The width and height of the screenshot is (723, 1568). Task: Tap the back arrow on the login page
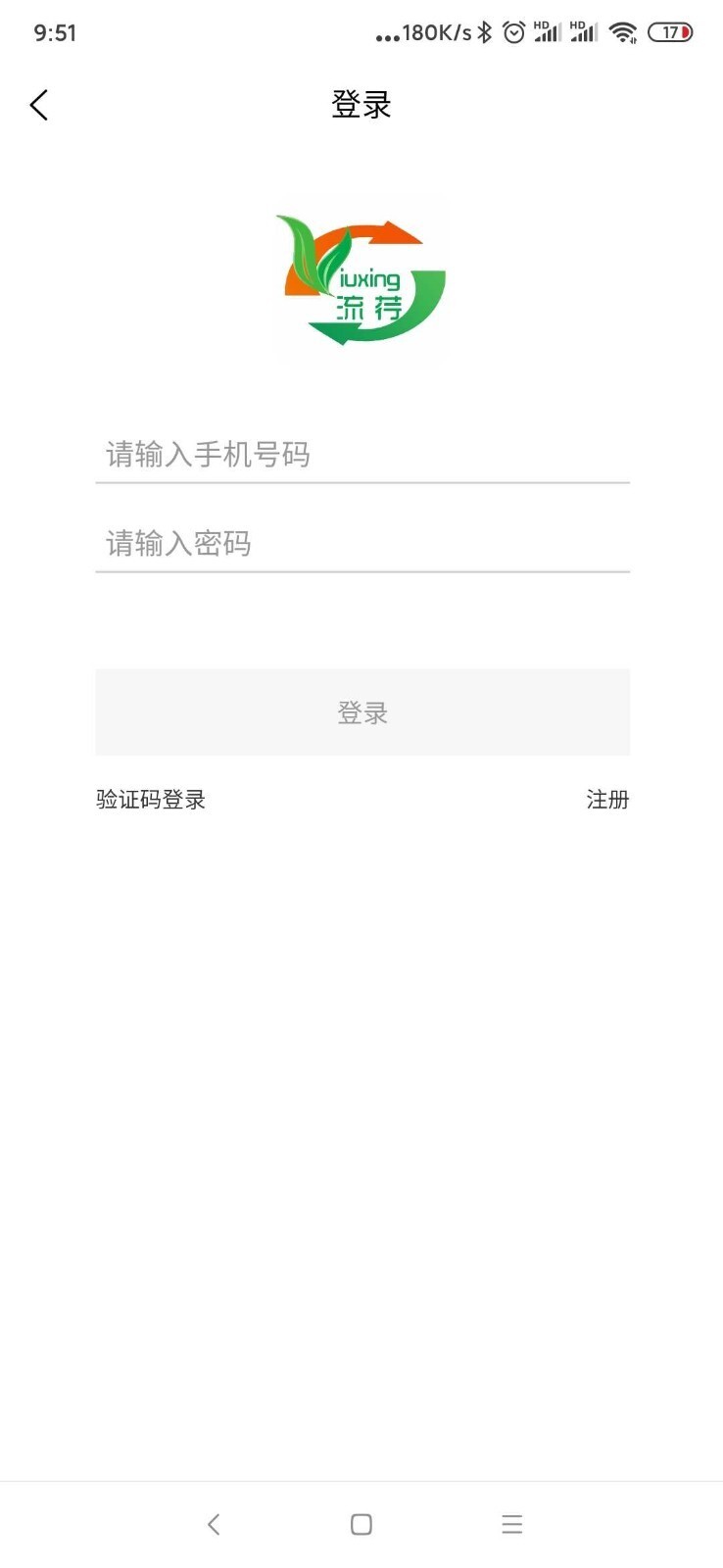[x=38, y=104]
